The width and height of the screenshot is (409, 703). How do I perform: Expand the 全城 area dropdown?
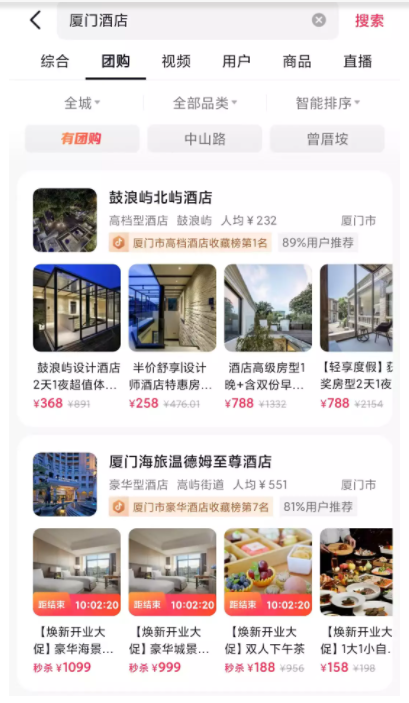[x=82, y=103]
